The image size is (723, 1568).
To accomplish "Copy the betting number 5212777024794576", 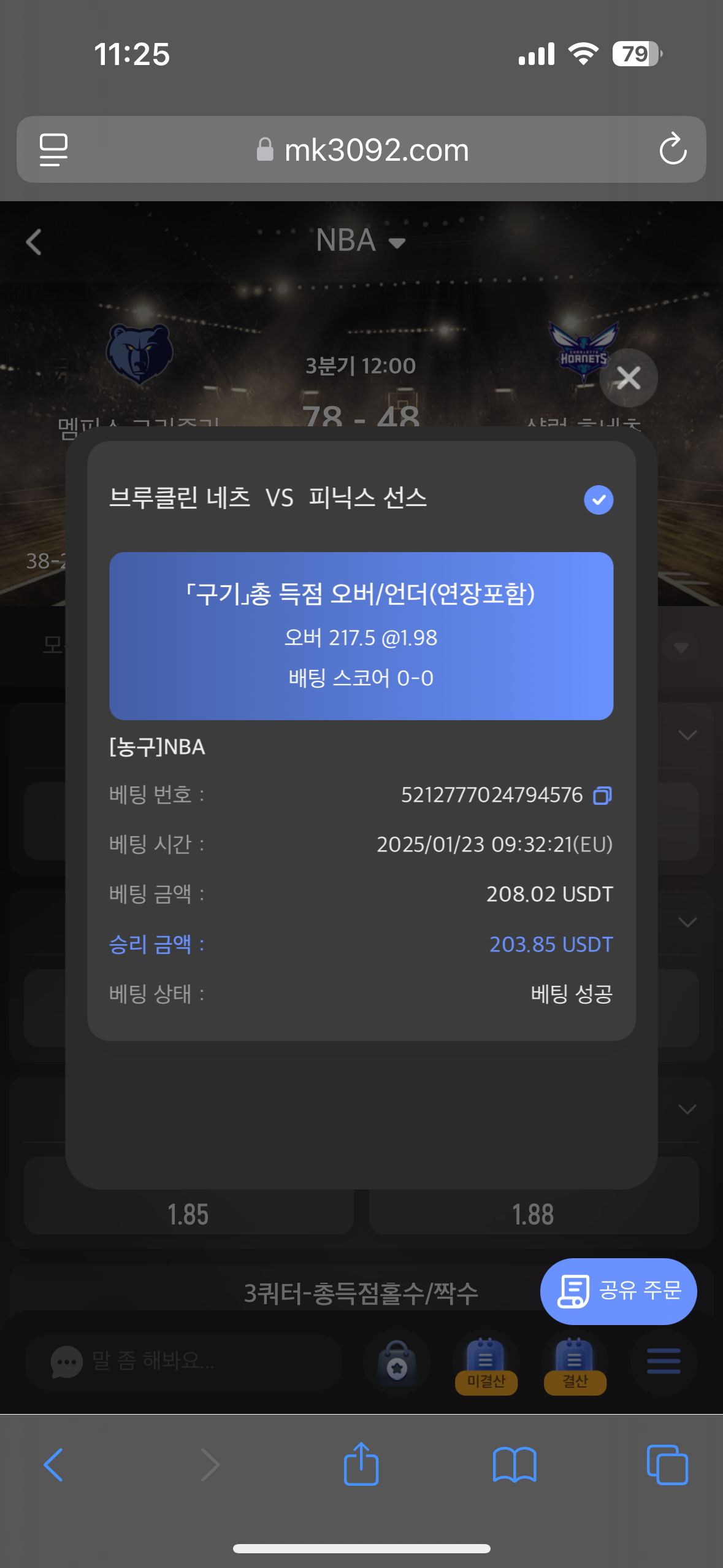I will pos(602,795).
